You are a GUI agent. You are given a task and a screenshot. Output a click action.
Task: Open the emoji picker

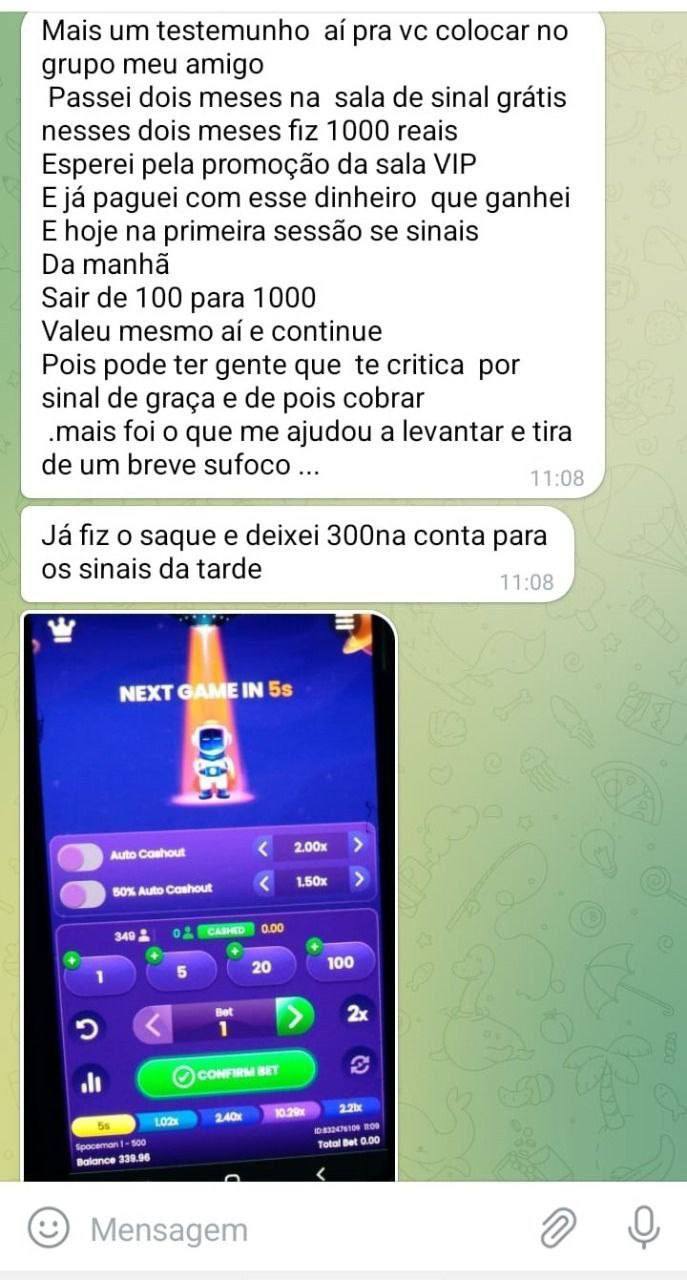[47, 1228]
